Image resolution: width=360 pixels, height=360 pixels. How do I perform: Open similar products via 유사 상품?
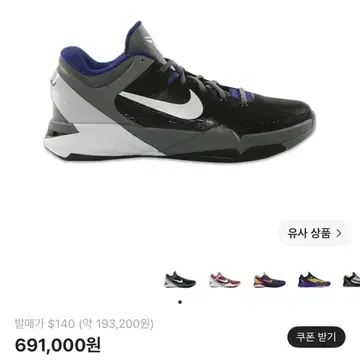coord(315,233)
